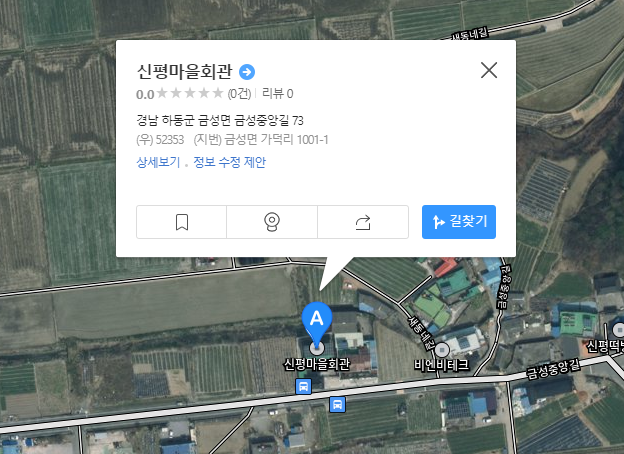This screenshot has width=624, height=454.
Task: Tap 정보 수정 제안 link
Action: point(229,162)
